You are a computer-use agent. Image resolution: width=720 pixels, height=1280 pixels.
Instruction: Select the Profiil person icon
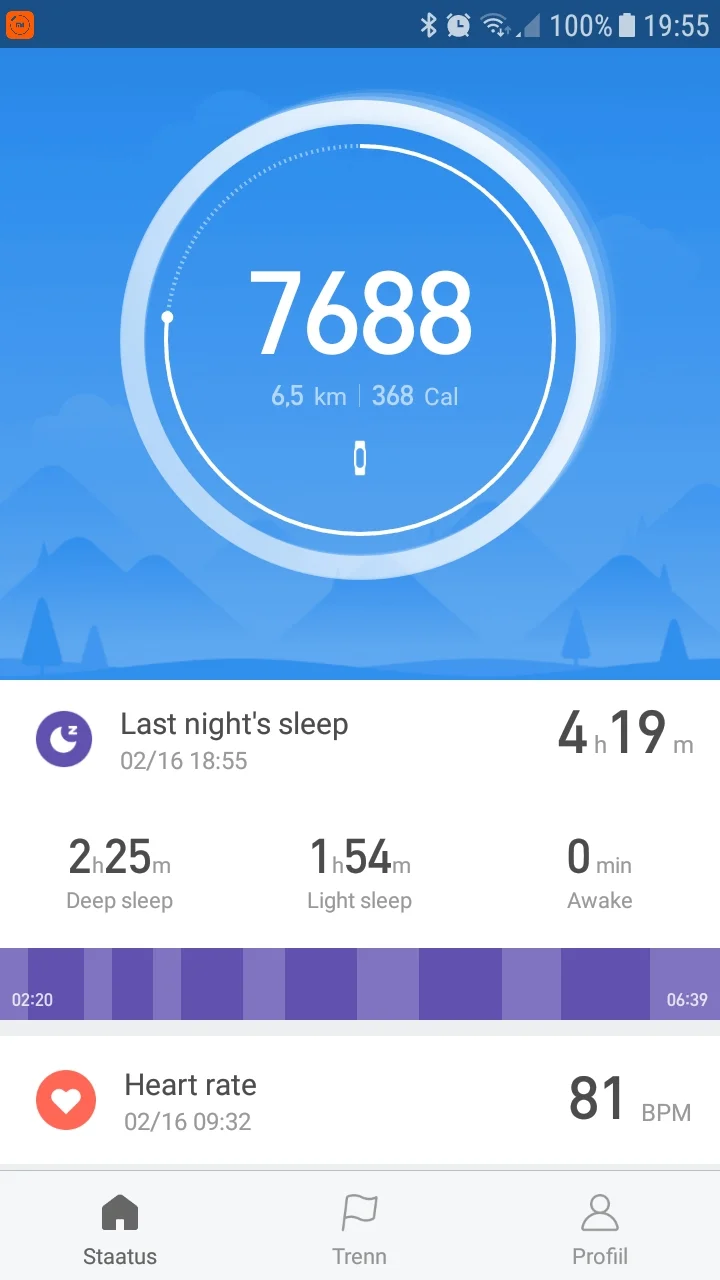(x=599, y=1211)
